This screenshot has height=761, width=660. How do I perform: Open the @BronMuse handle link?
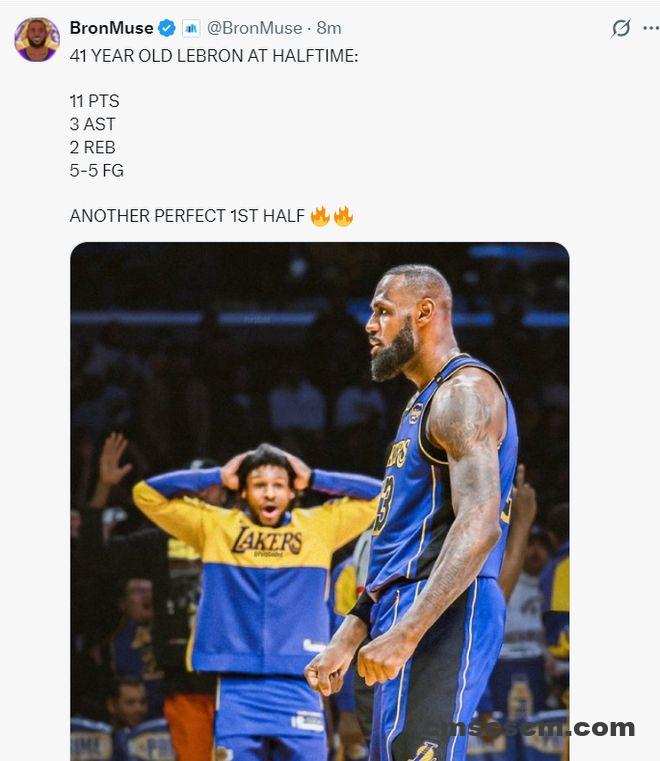pos(254,28)
